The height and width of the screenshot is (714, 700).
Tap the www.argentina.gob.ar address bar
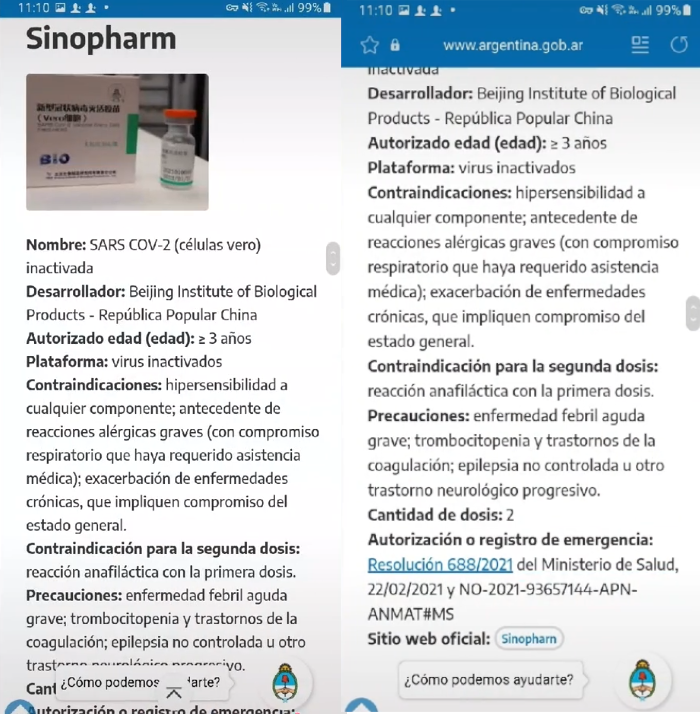pyautogui.click(x=513, y=45)
